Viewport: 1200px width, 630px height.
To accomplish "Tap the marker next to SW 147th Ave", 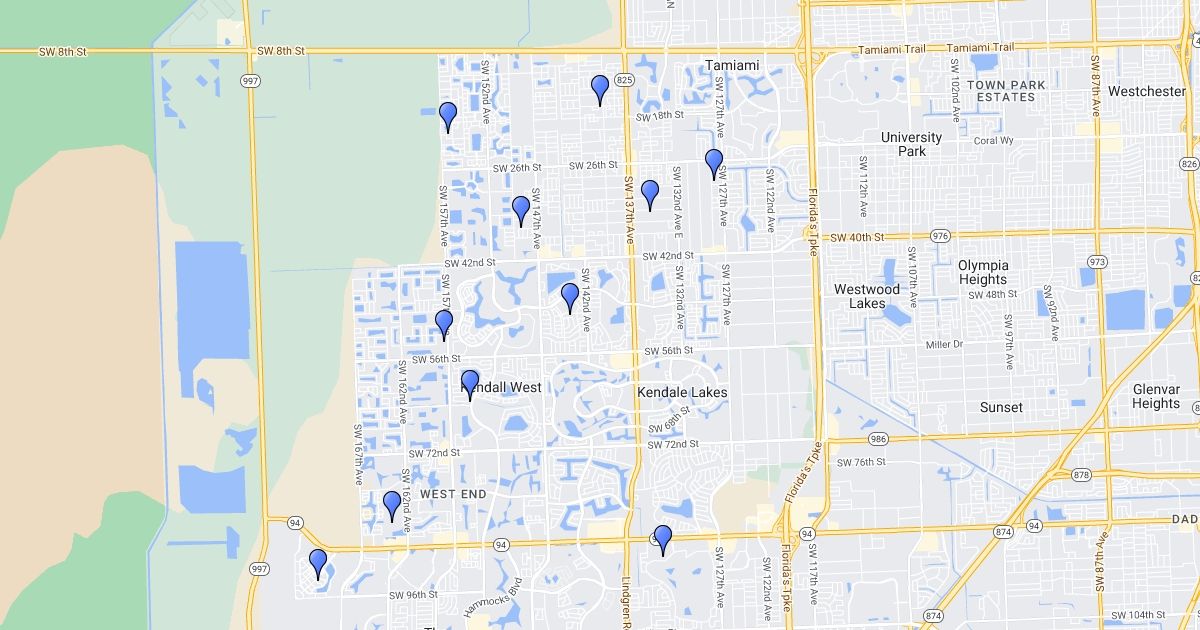I will pyautogui.click(x=521, y=210).
